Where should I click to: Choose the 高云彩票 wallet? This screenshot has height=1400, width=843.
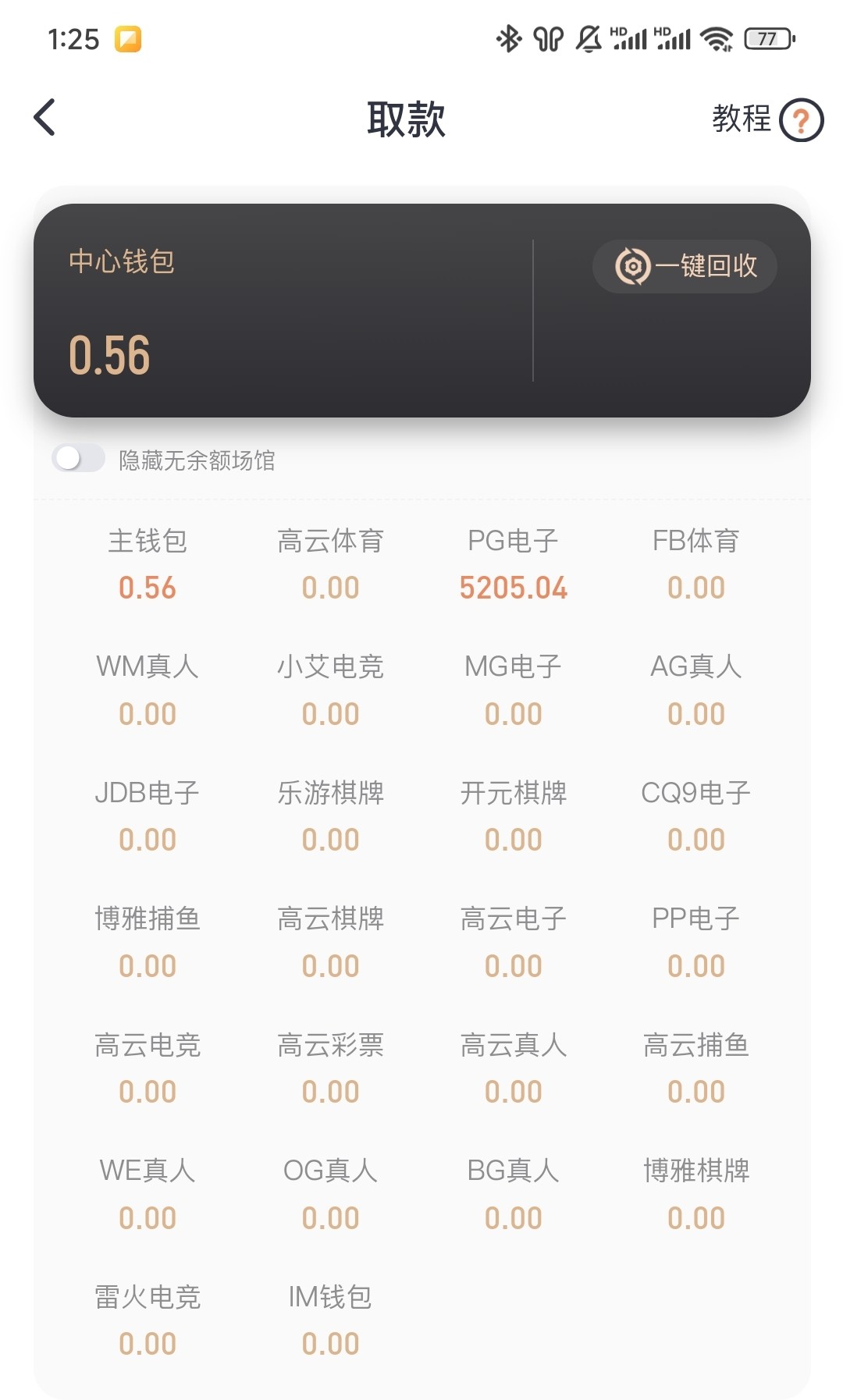330,1068
